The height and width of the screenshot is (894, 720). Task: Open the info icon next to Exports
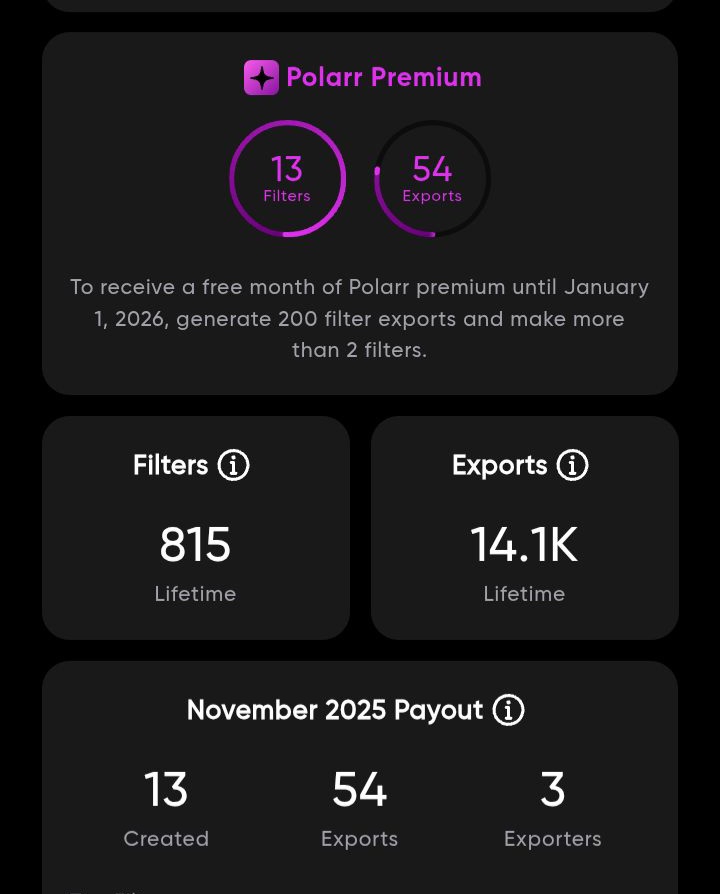point(572,465)
